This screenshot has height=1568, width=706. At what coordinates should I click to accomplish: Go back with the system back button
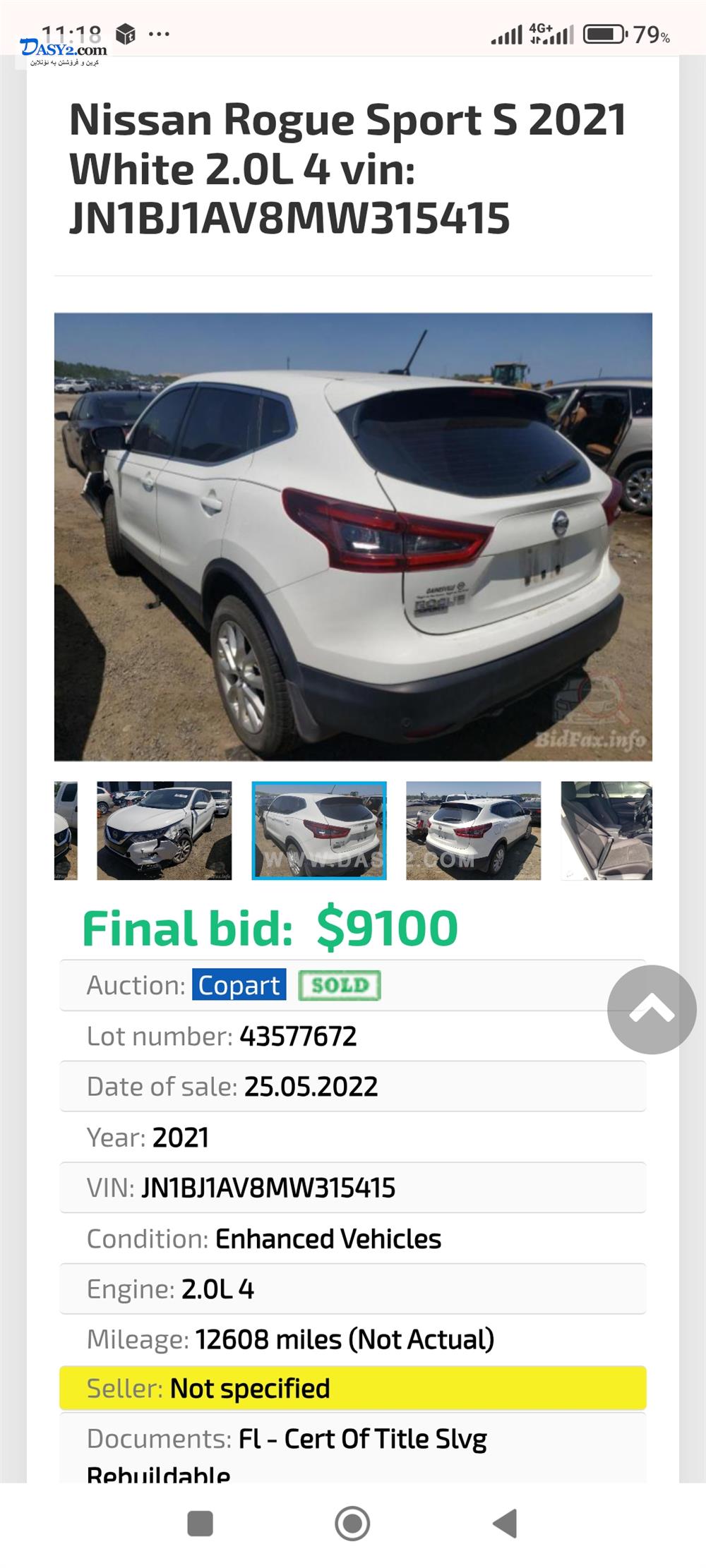tap(505, 1523)
